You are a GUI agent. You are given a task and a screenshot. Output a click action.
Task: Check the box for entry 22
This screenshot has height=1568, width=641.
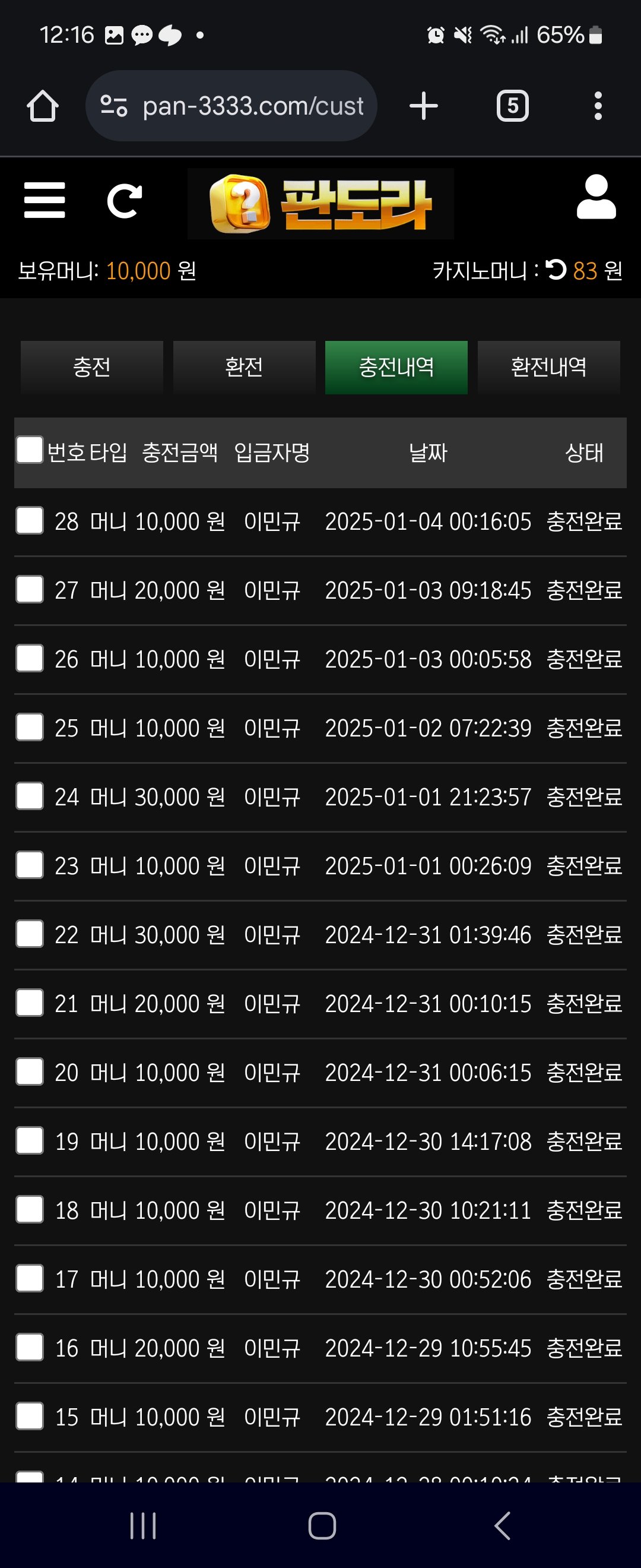(x=29, y=934)
